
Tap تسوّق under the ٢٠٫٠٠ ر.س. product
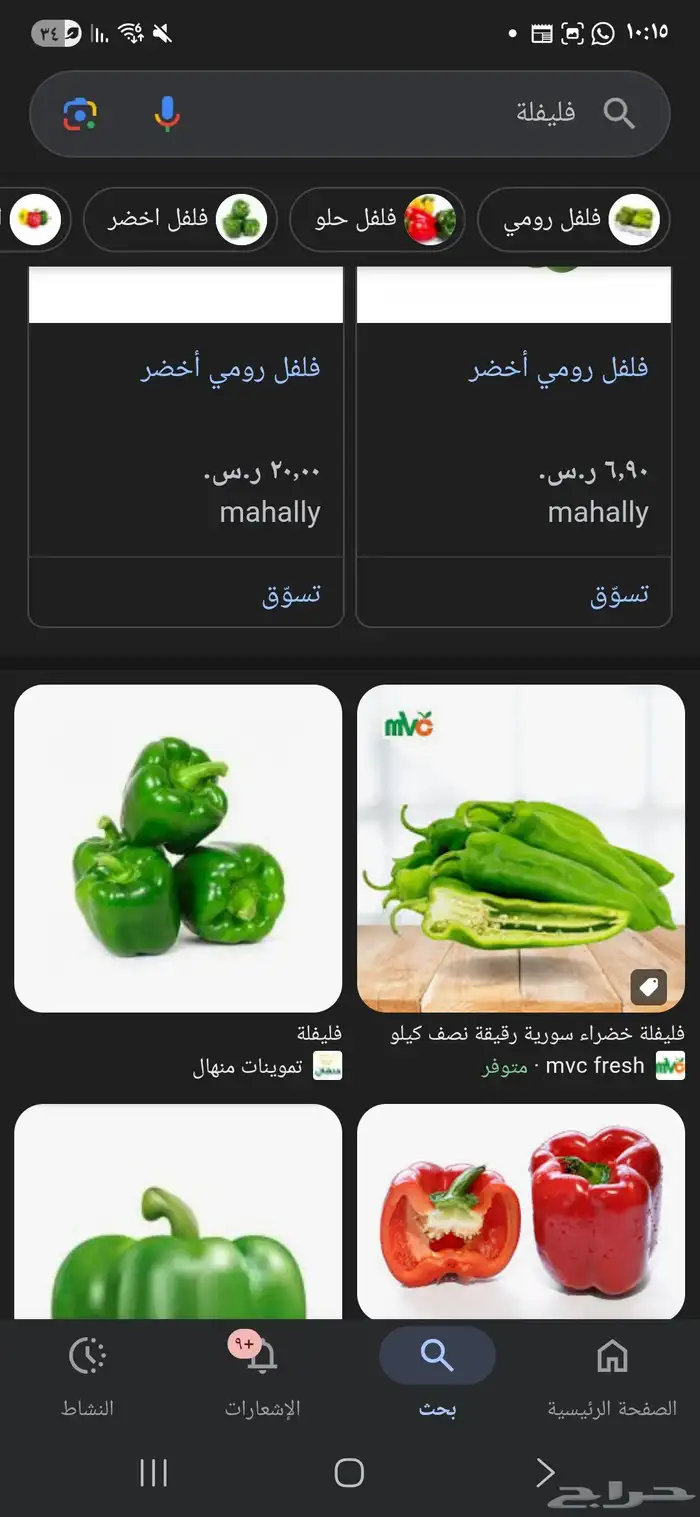[291, 595]
